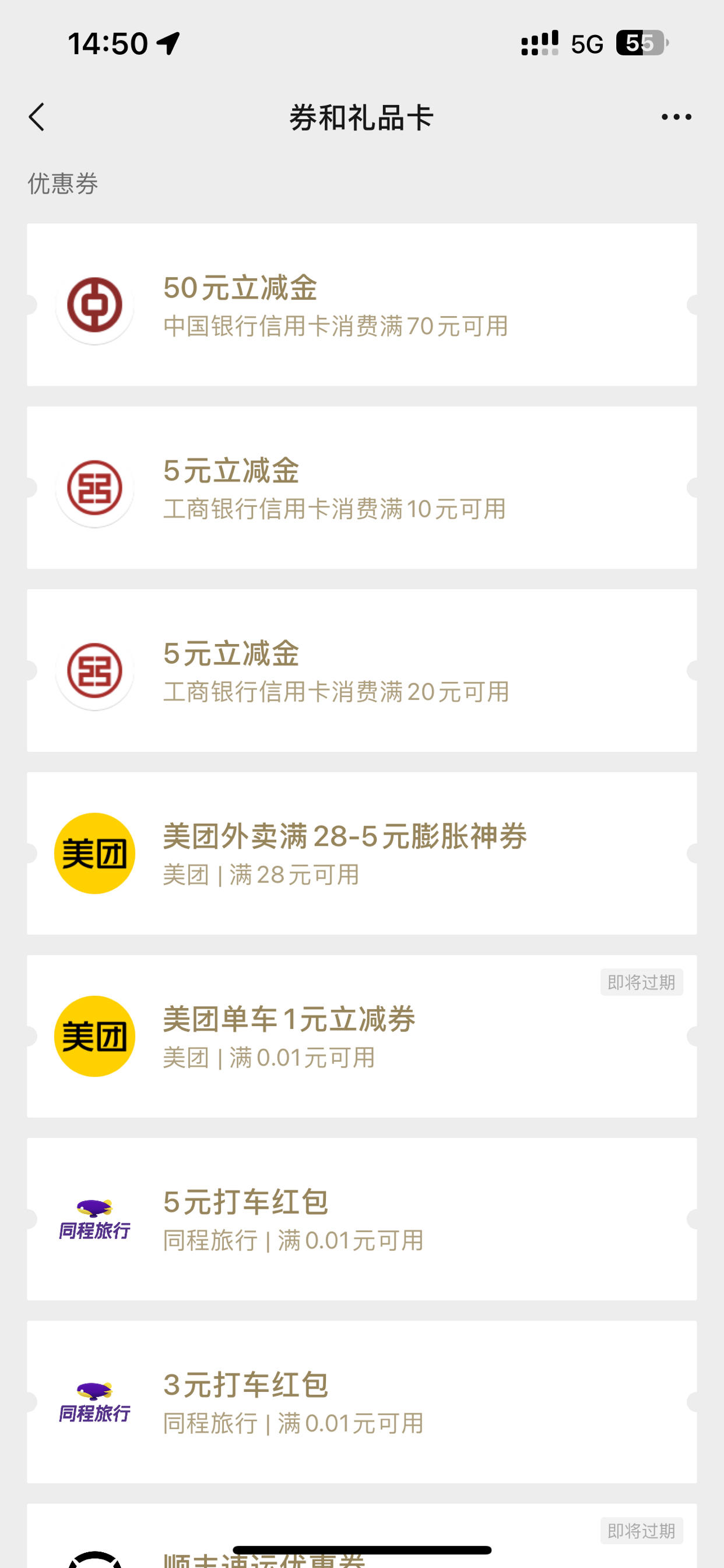Screen dimensions: 724x1568
Task: Select the 美团单车1元立减券 coupon
Action: (x=362, y=1036)
